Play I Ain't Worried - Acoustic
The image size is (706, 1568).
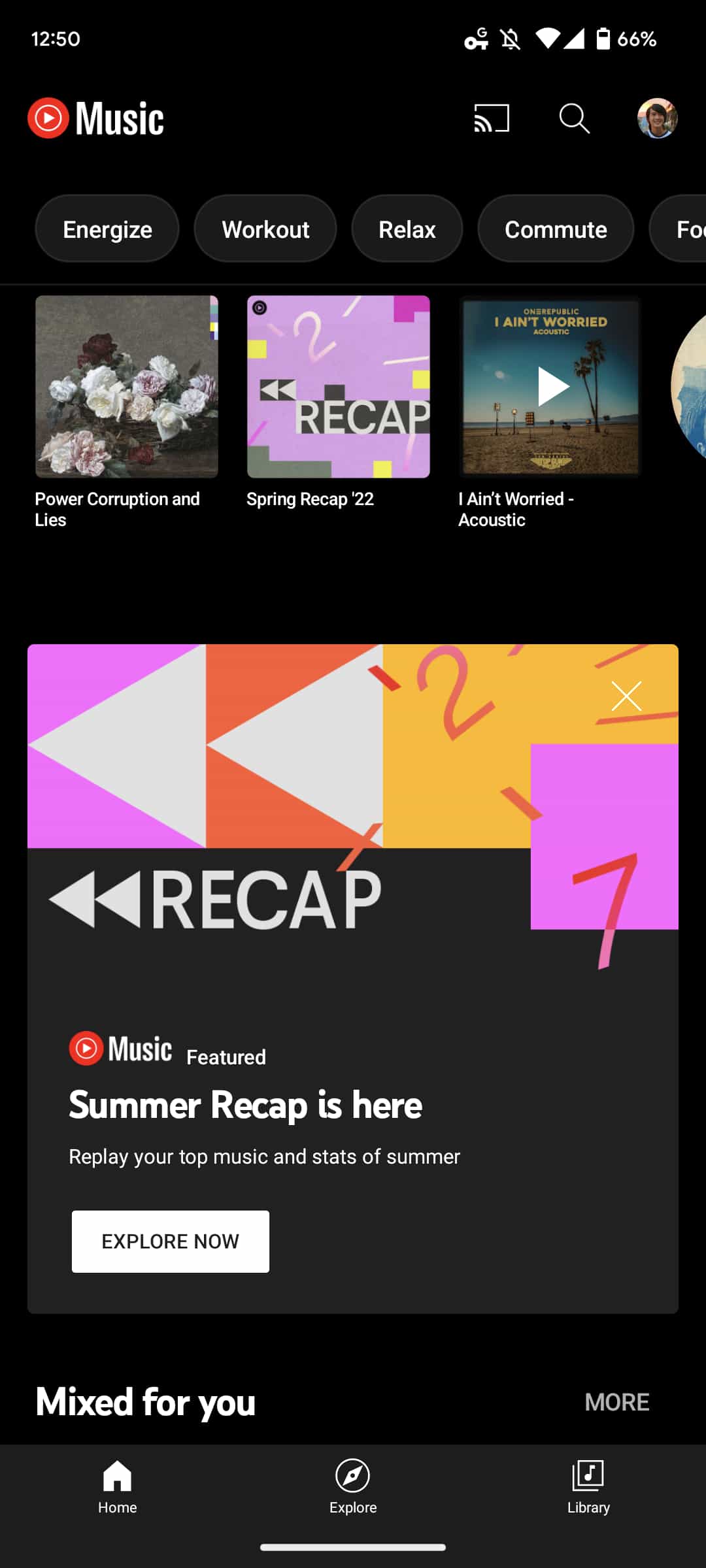[x=551, y=387]
